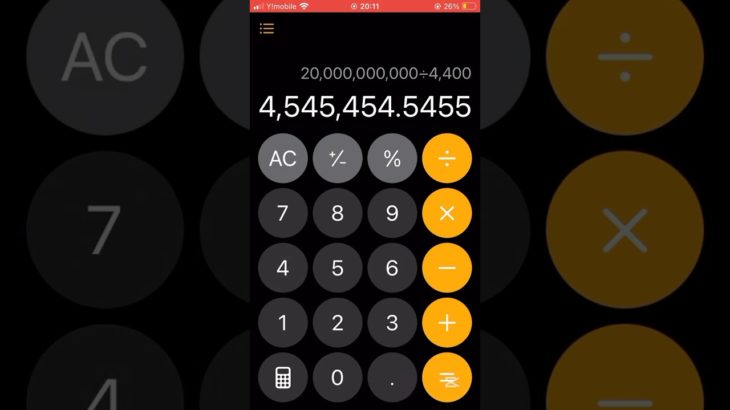Enter the digit 6
This screenshot has width=730, height=410.
click(392, 268)
